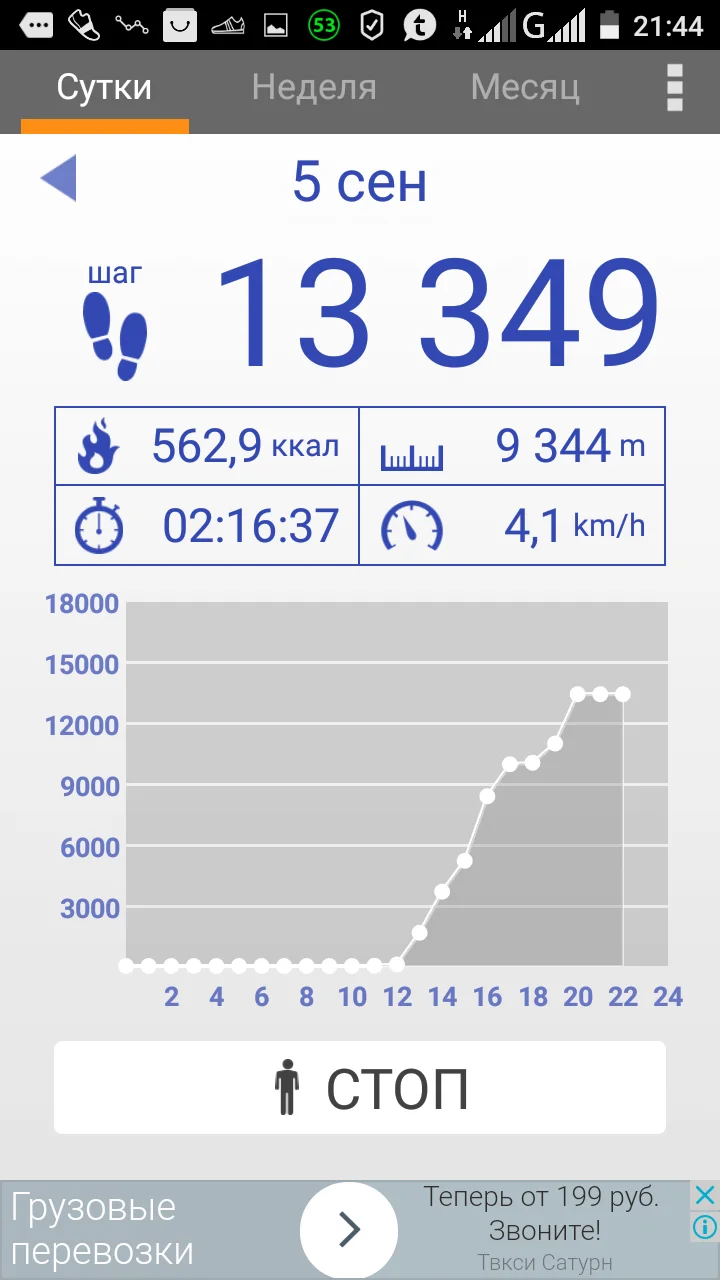The image size is (720, 1280).
Task: Go to the previous day arrow
Action: coord(59,180)
